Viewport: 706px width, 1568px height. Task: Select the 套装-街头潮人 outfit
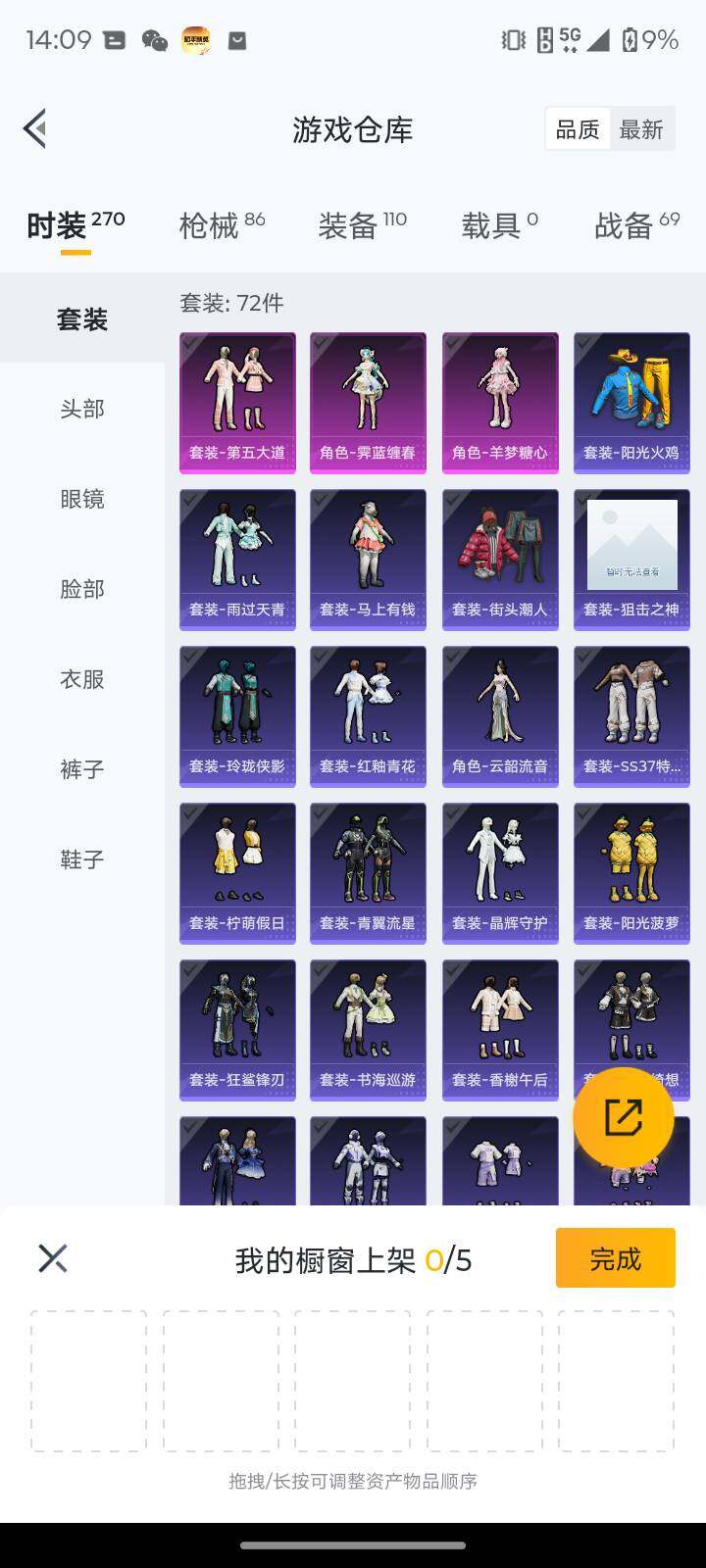500,559
